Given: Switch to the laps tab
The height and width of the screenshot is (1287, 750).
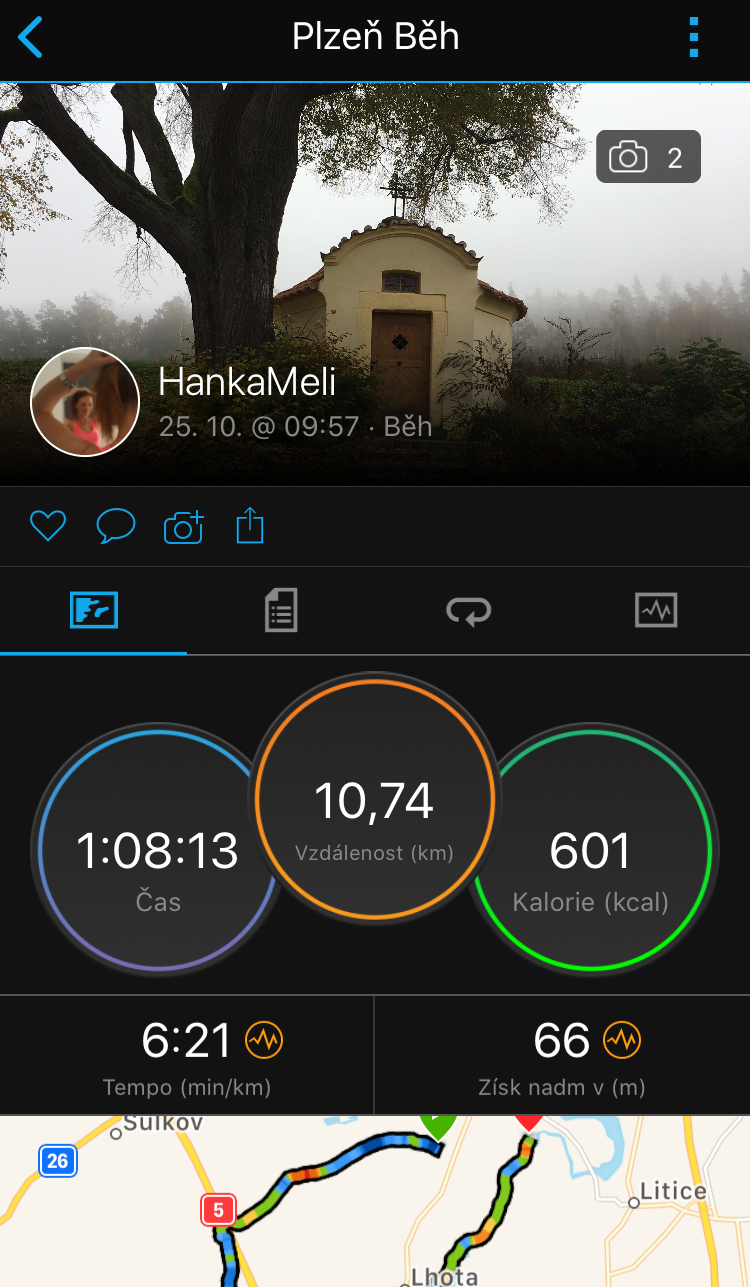Looking at the screenshot, I should (x=469, y=610).
